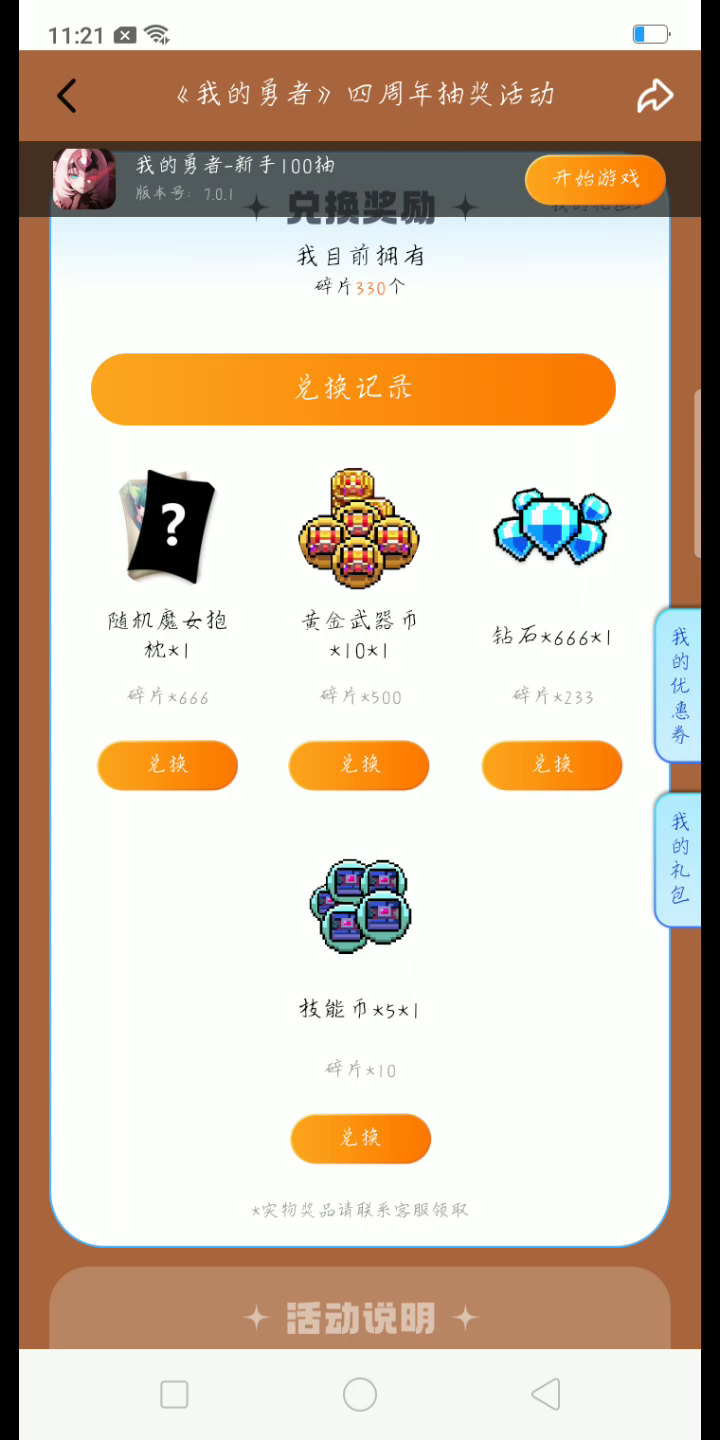This screenshot has width=720, height=1440.
Task: Open the 兑换记录 exchange history
Action: tap(353, 389)
